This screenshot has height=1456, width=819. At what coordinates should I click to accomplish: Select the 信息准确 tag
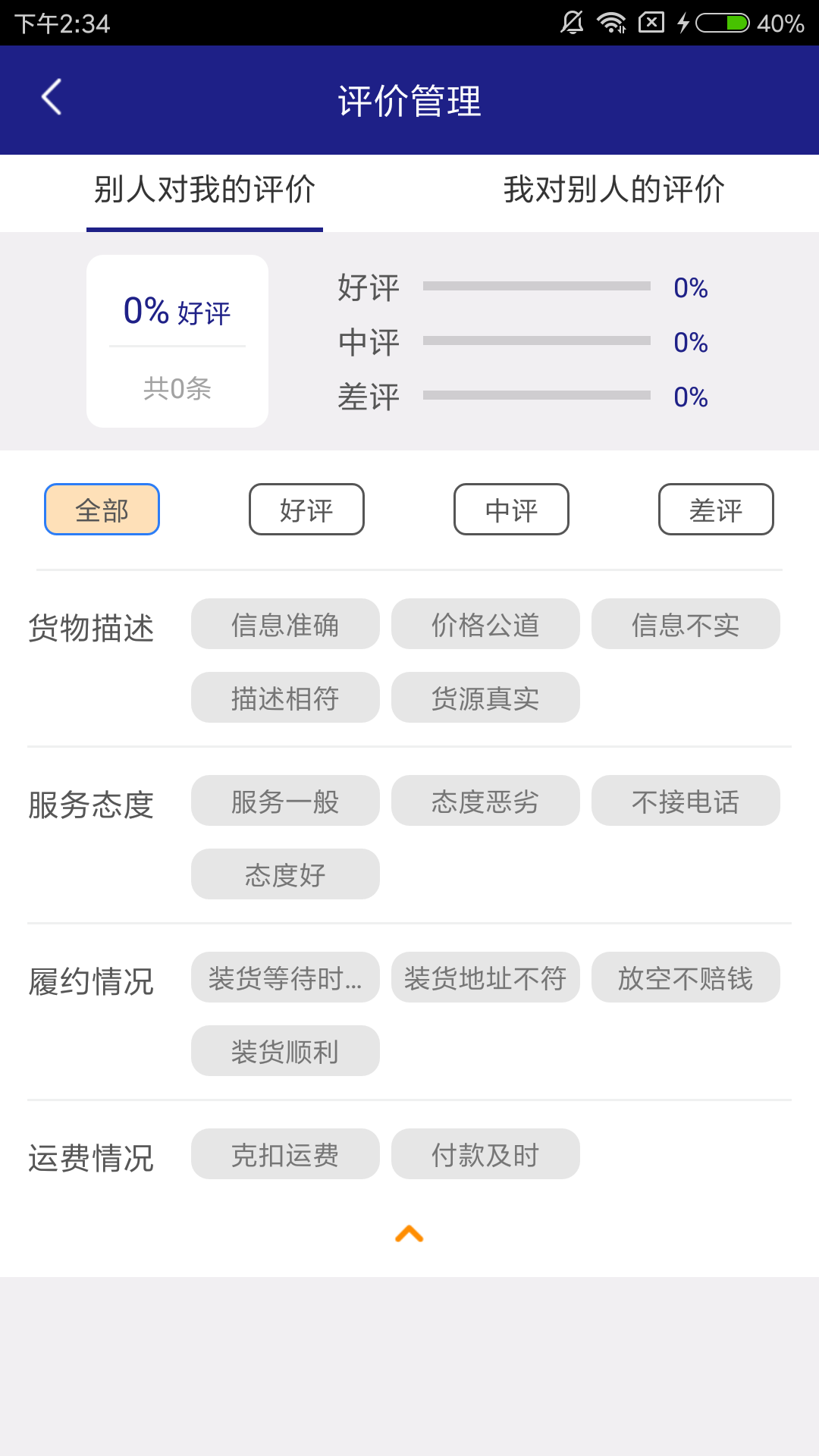point(285,624)
